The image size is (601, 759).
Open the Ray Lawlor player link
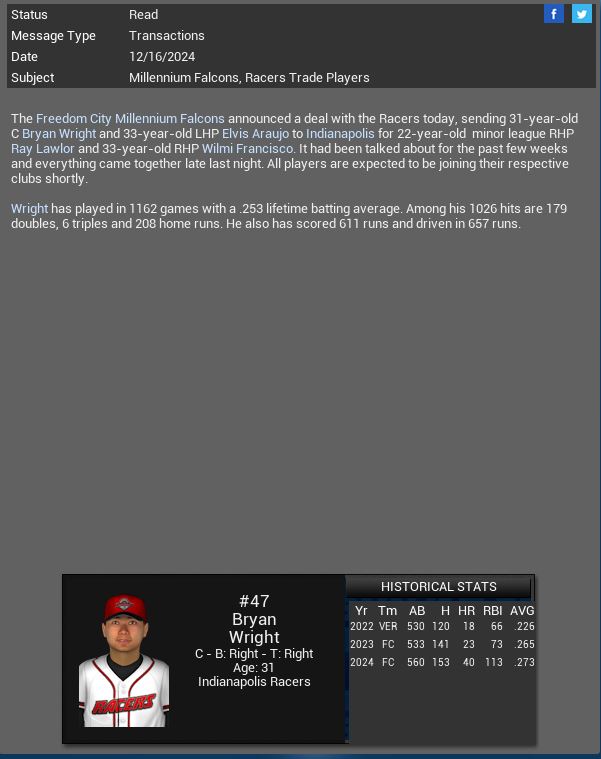[x=42, y=148]
